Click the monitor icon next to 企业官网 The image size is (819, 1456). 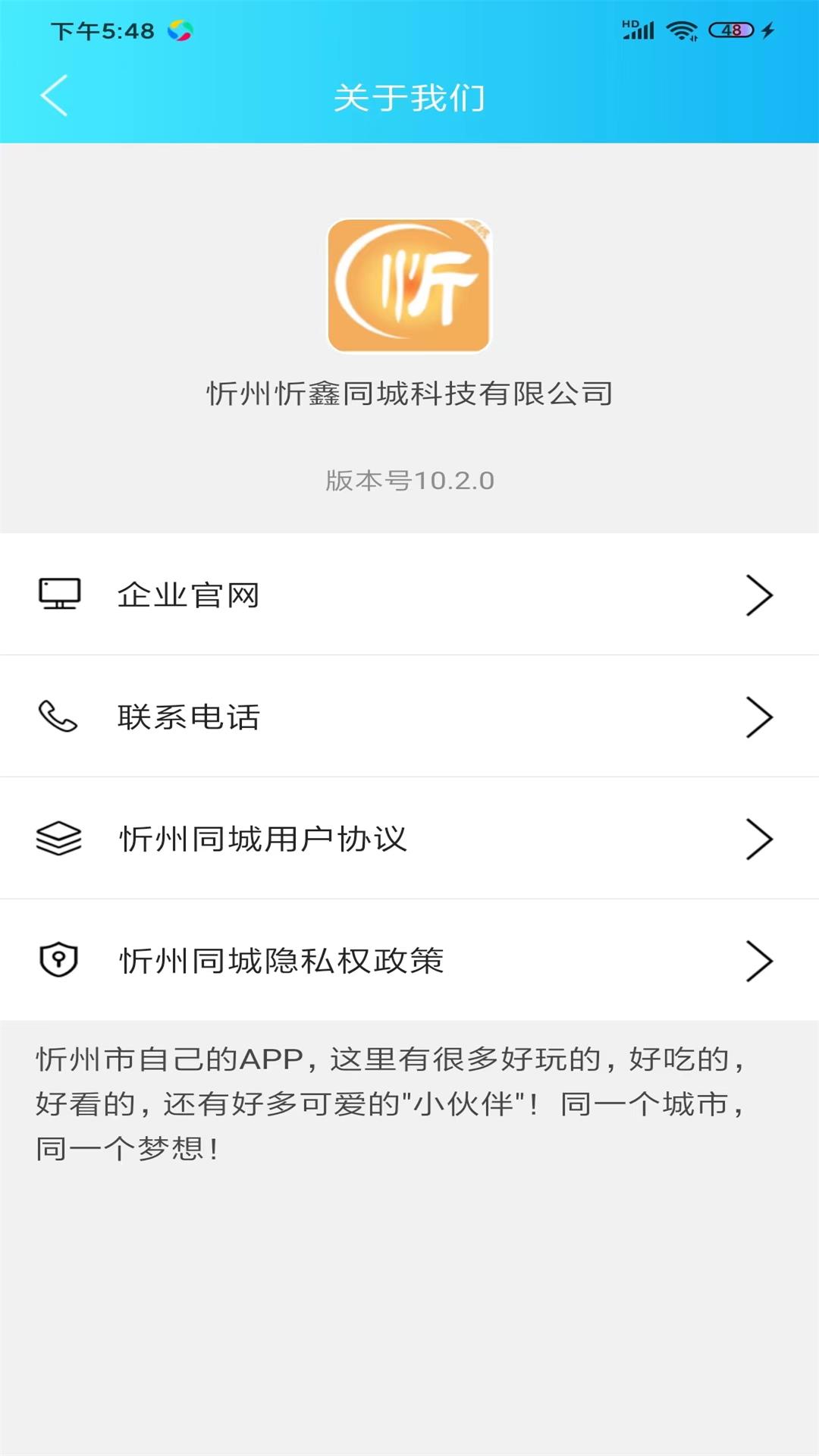(60, 595)
